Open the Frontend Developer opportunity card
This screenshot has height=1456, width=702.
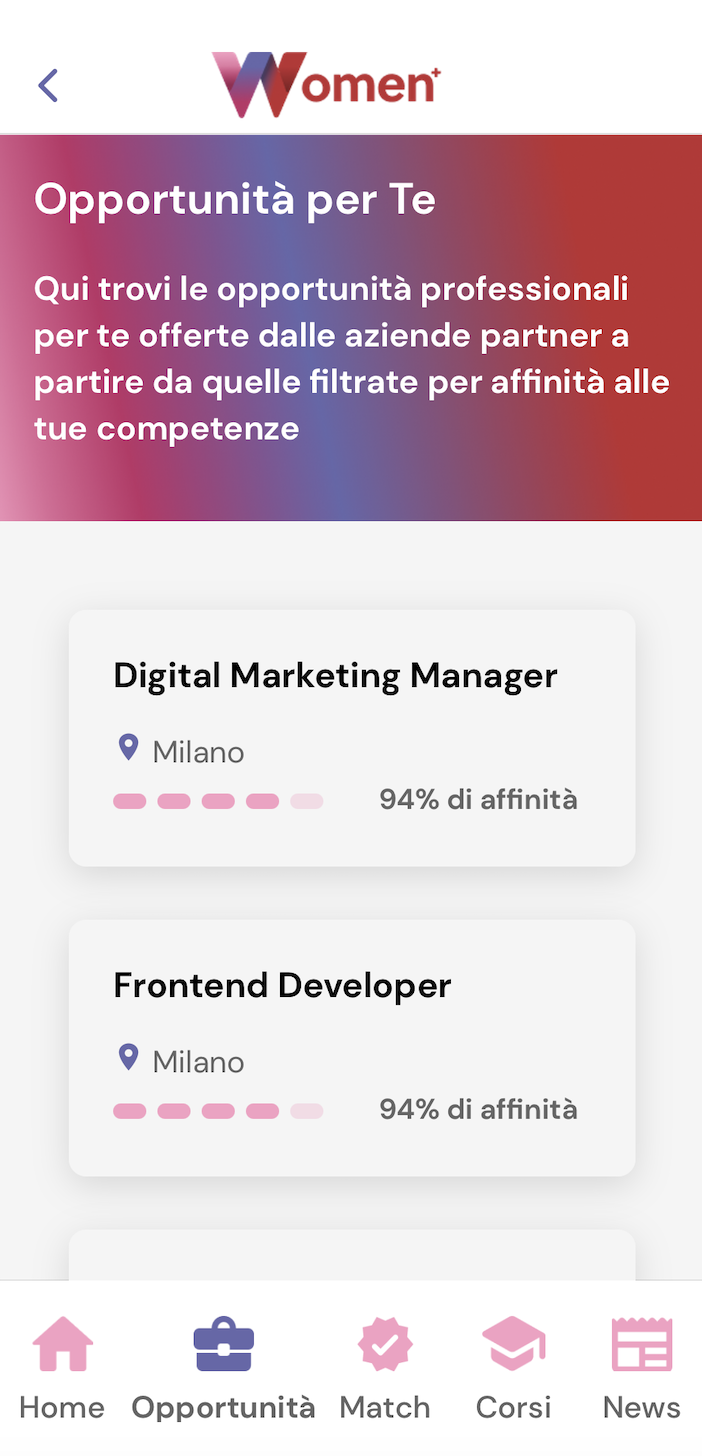click(352, 1047)
